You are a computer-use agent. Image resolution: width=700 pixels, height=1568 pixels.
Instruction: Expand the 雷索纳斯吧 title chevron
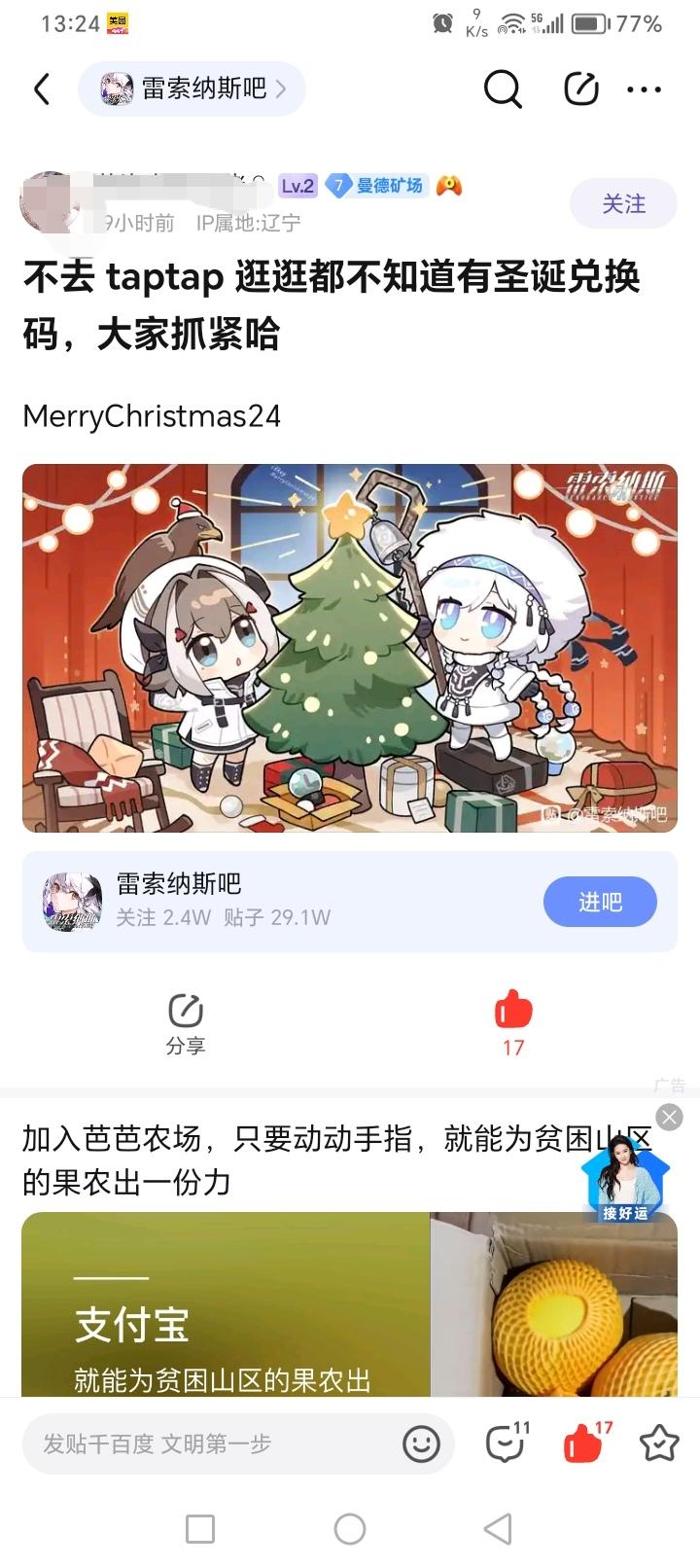[x=281, y=89]
